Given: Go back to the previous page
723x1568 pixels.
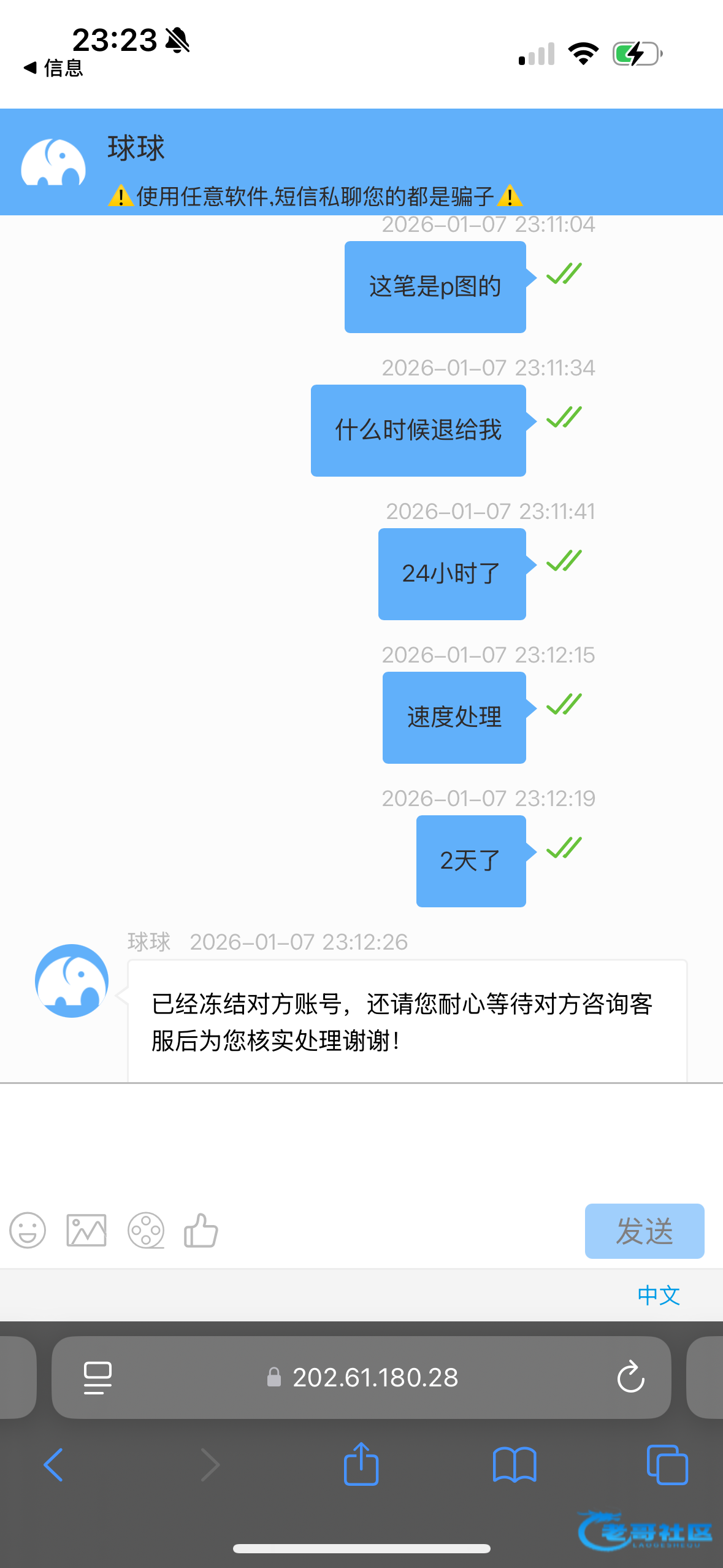Looking at the screenshot, I should click(53, 1465).
